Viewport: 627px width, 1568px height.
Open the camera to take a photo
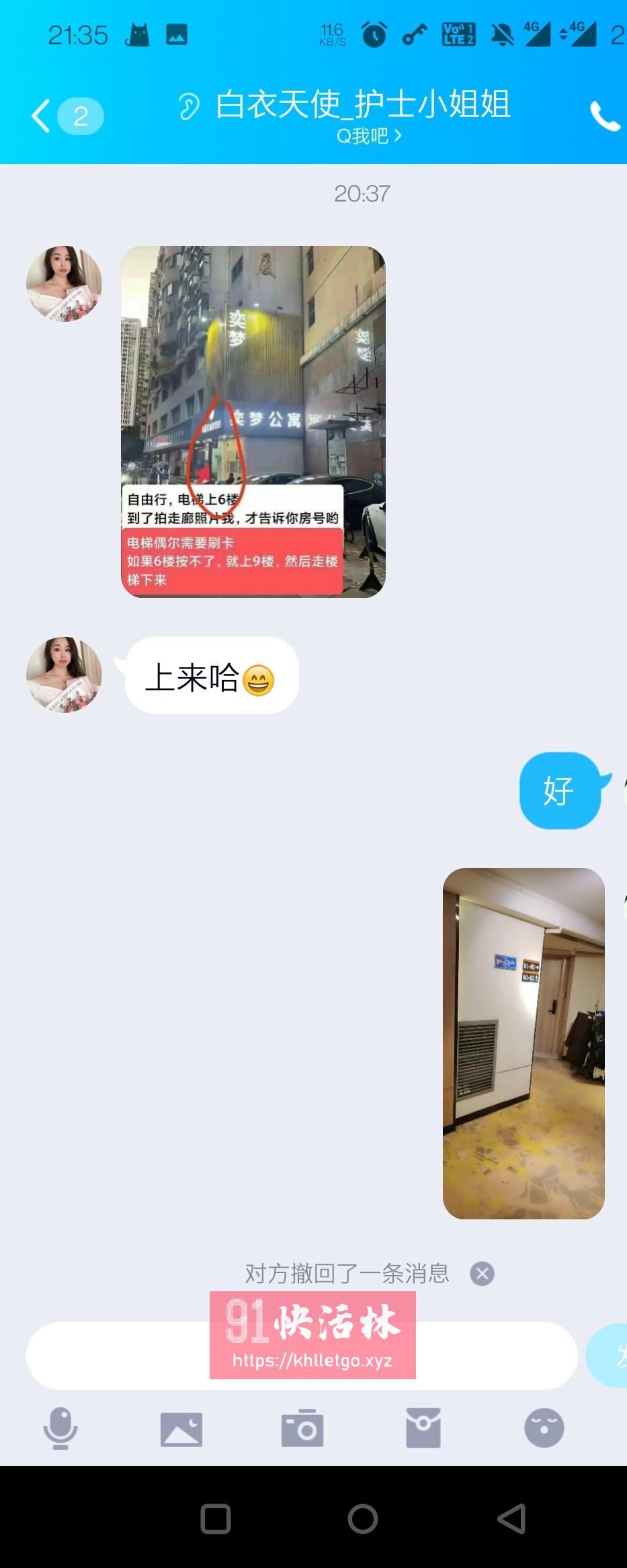point(301,1428)
